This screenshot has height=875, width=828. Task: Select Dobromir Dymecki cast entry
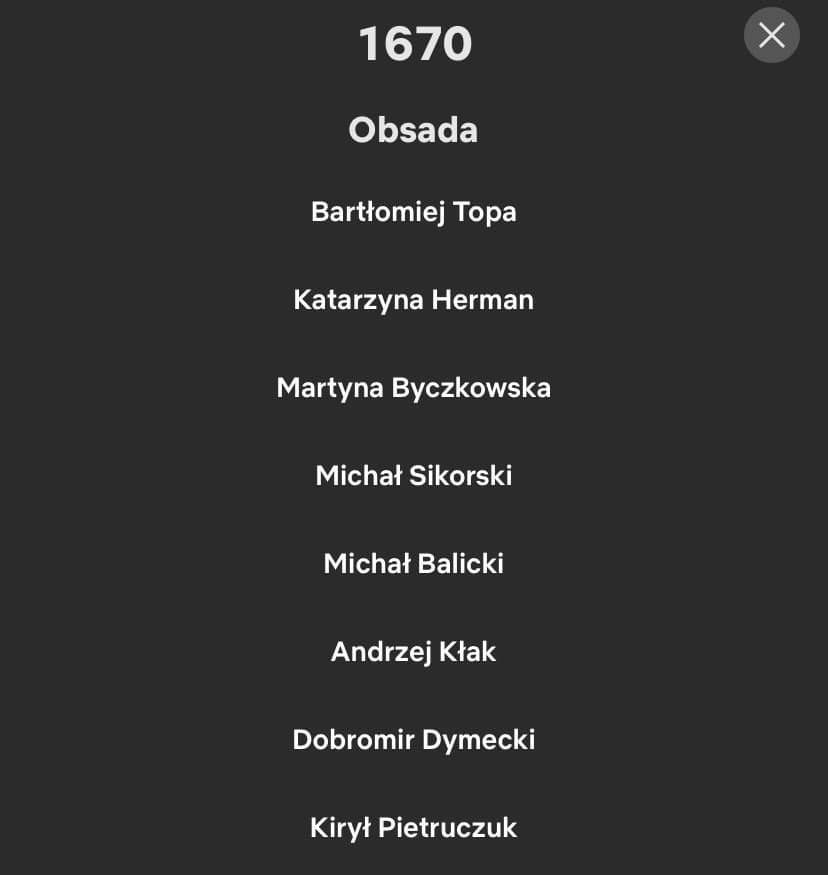413,740
